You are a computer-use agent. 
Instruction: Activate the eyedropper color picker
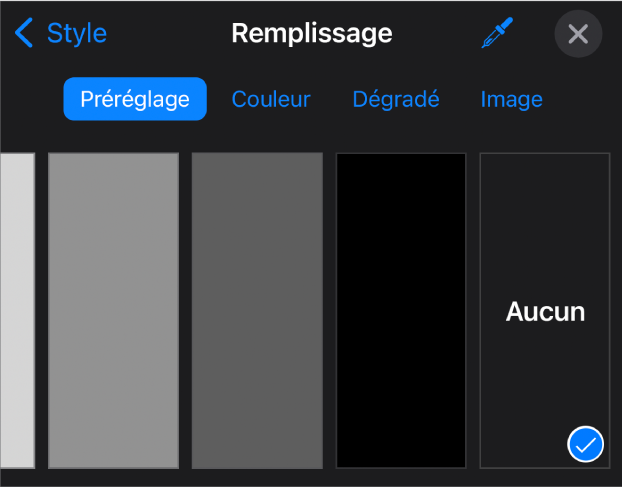(494, 34)
